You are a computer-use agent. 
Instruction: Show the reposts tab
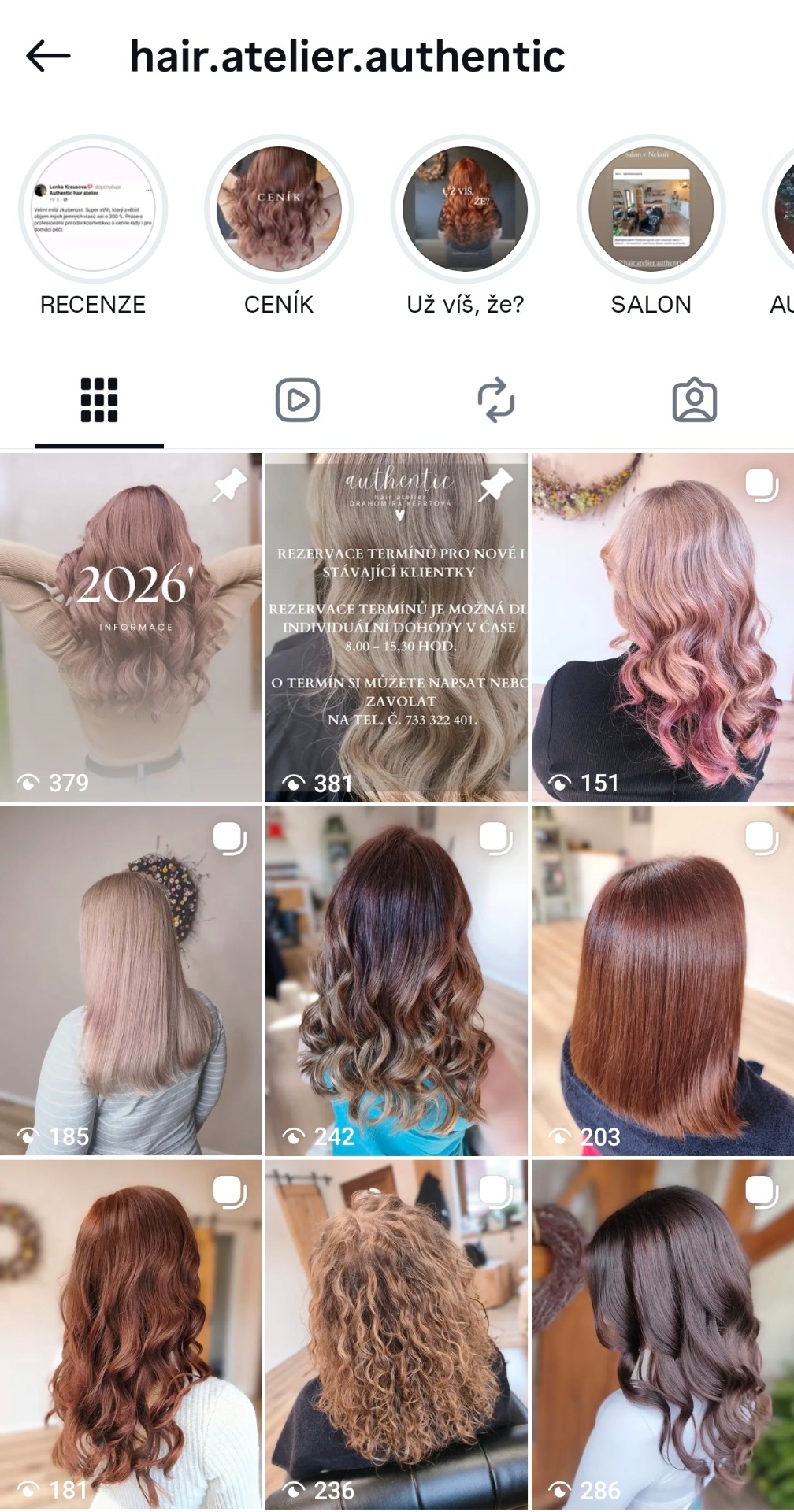click(496, 401)
